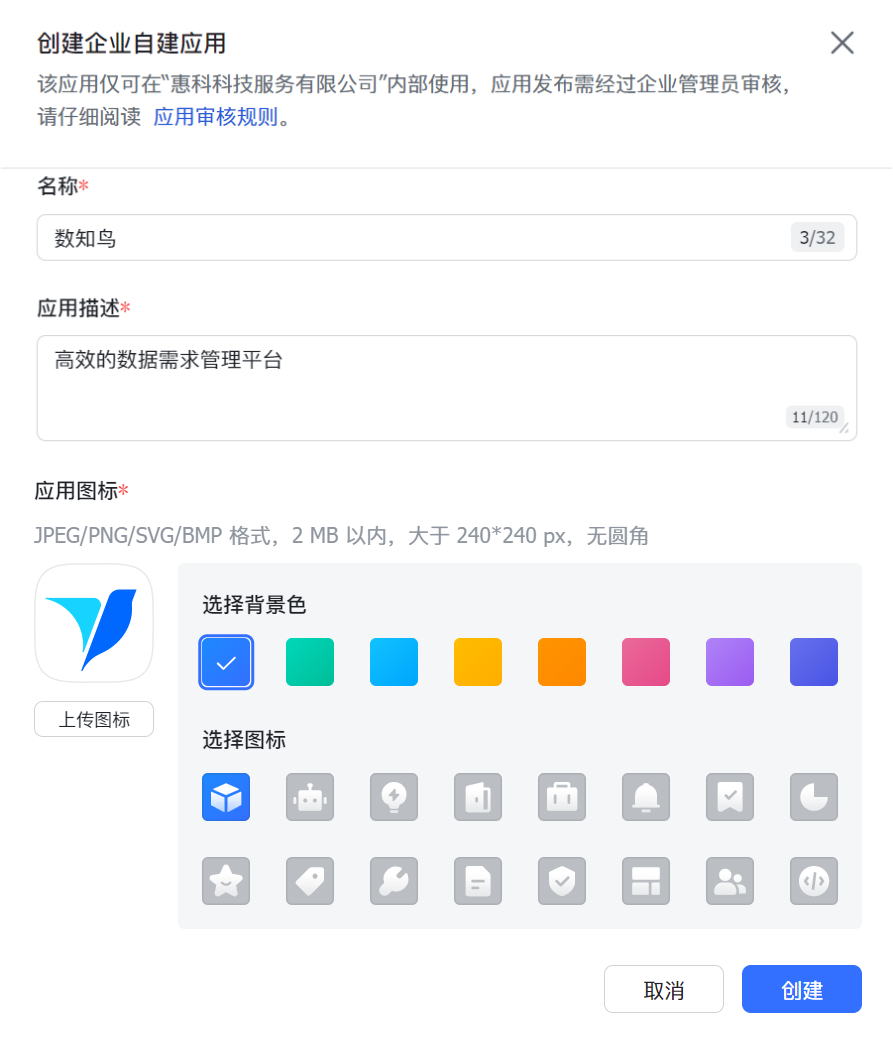Pick the briefcase icon

coord(562,797)
